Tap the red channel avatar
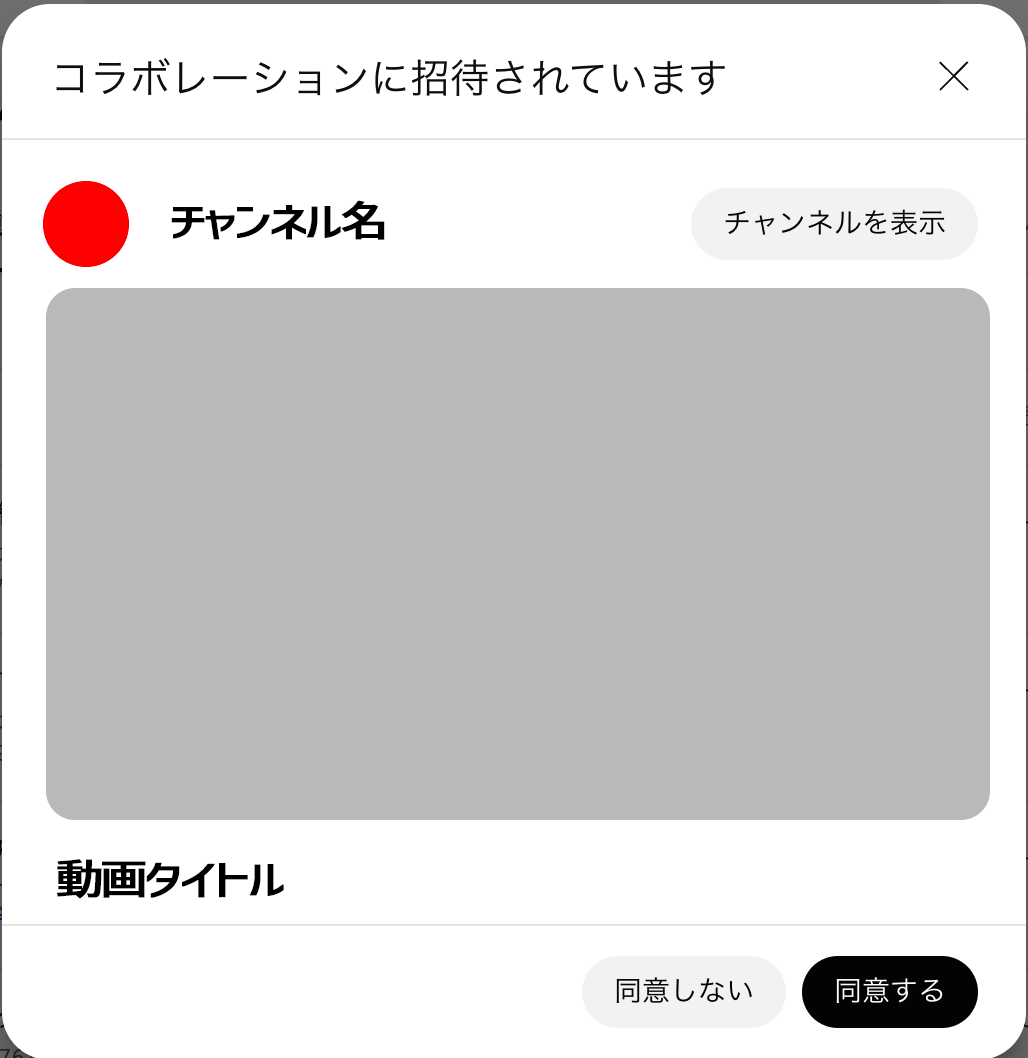This screenshot has height=1058, width=1028. (x=86, y=224)
